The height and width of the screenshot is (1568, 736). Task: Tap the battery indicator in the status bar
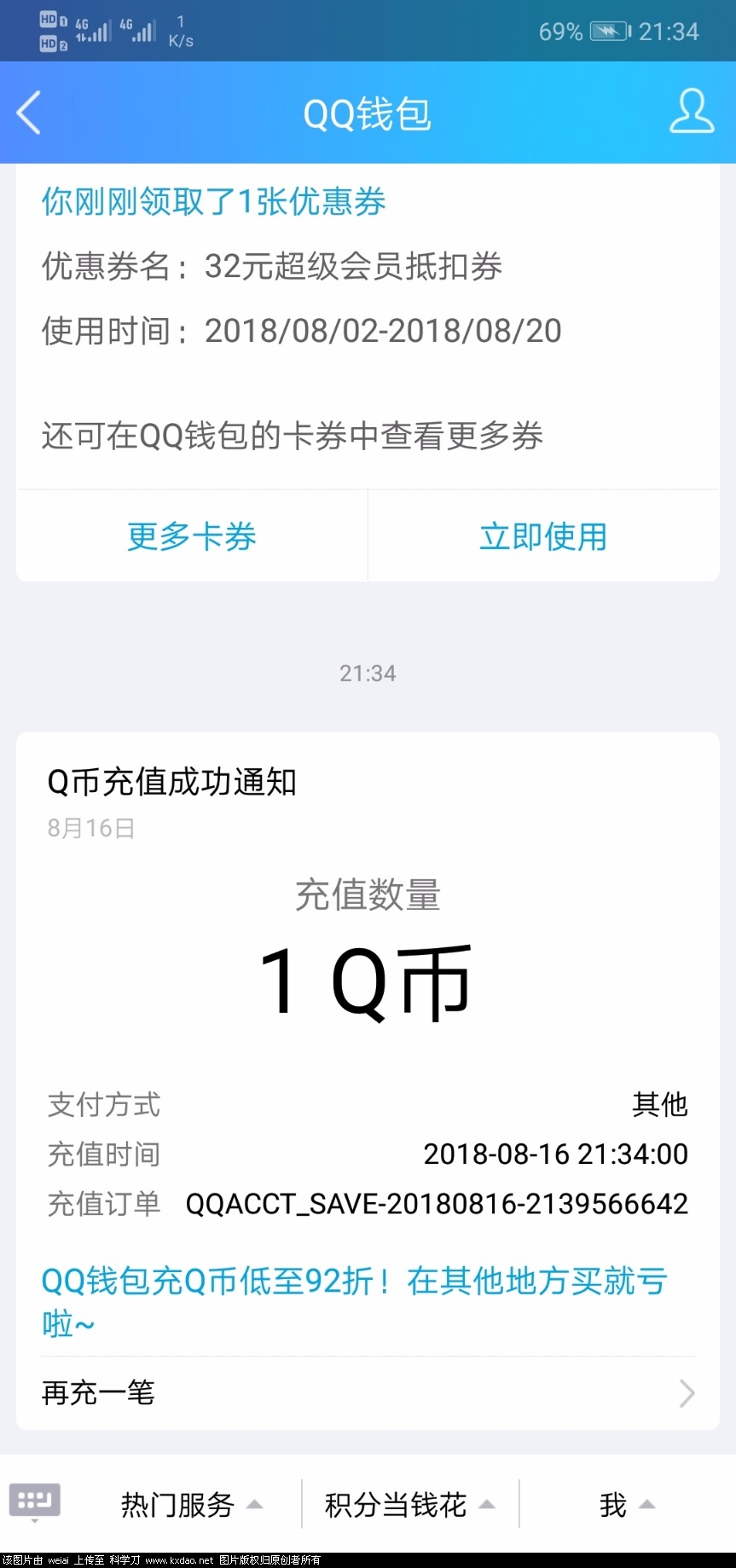[607, 31]
